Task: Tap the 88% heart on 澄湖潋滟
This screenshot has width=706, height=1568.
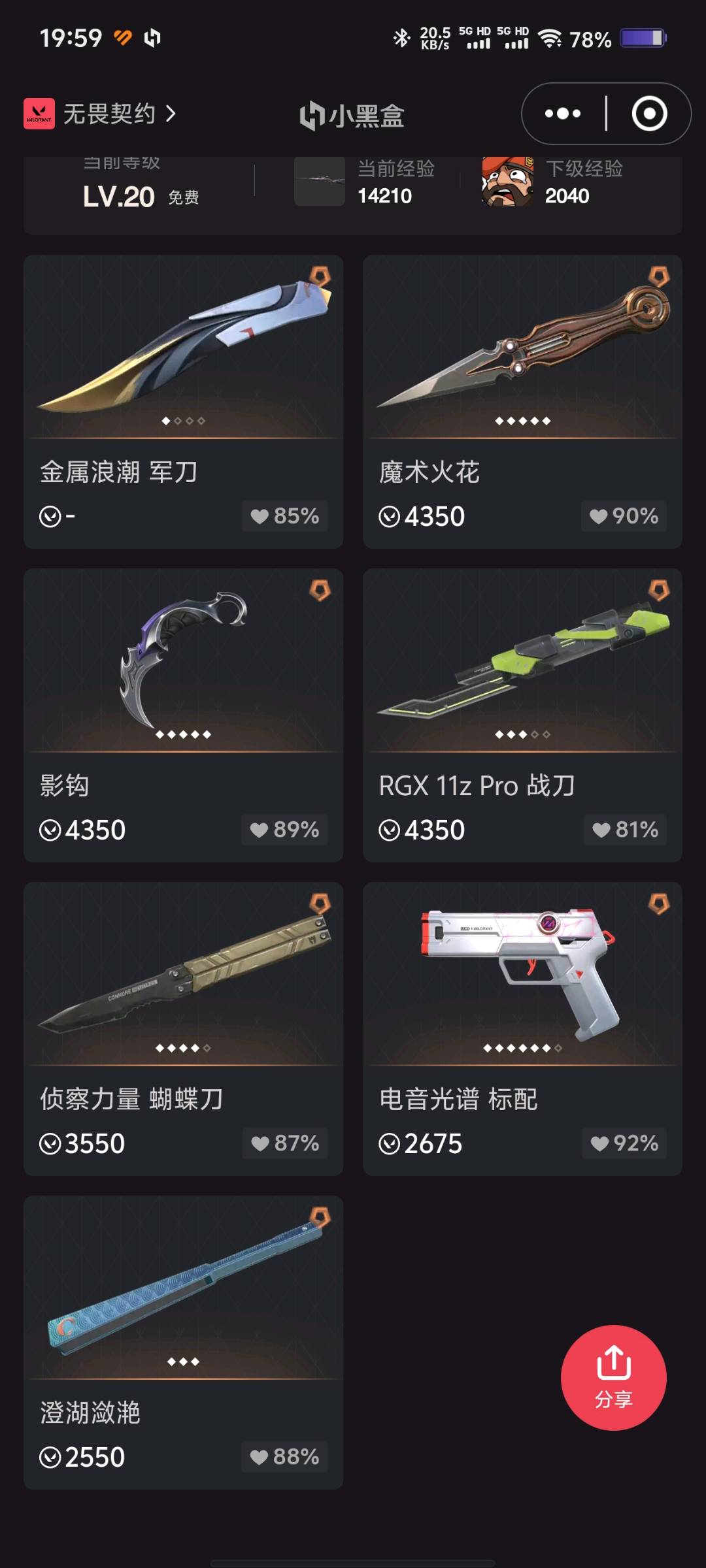Action: tap(284, 1457)
